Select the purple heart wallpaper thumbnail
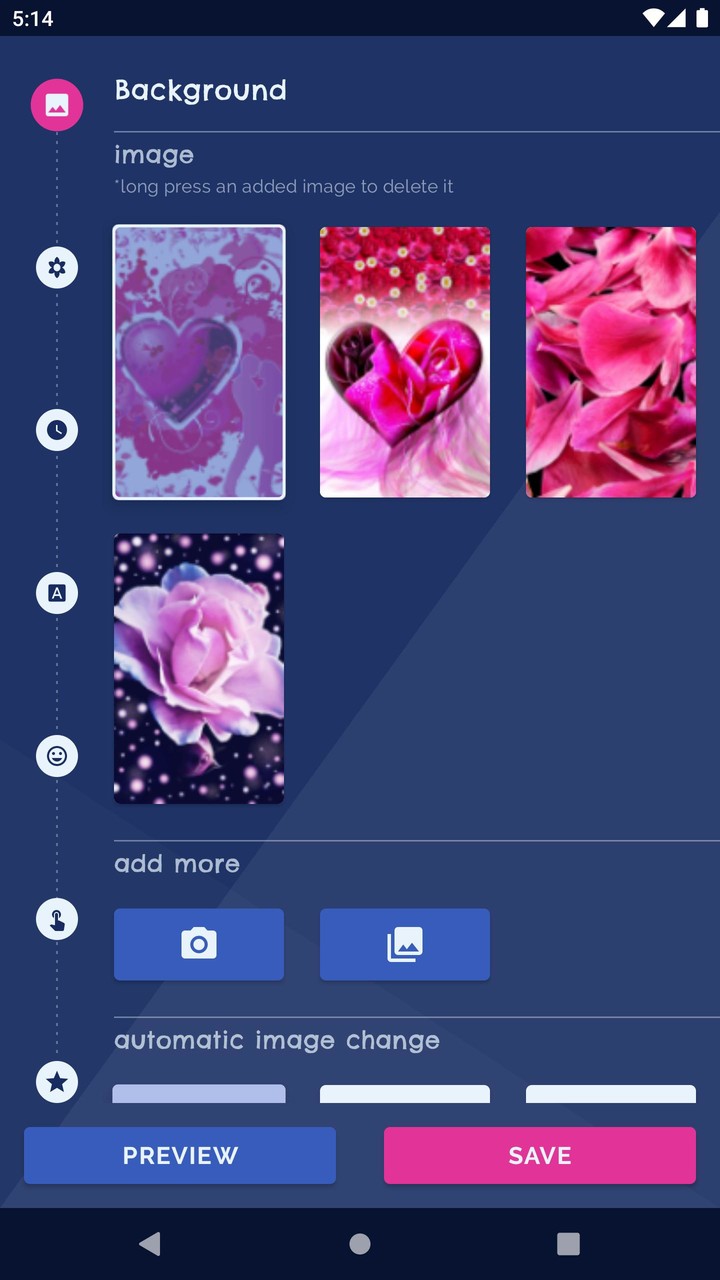The image size is (720, 1280). tap(198, 362)
